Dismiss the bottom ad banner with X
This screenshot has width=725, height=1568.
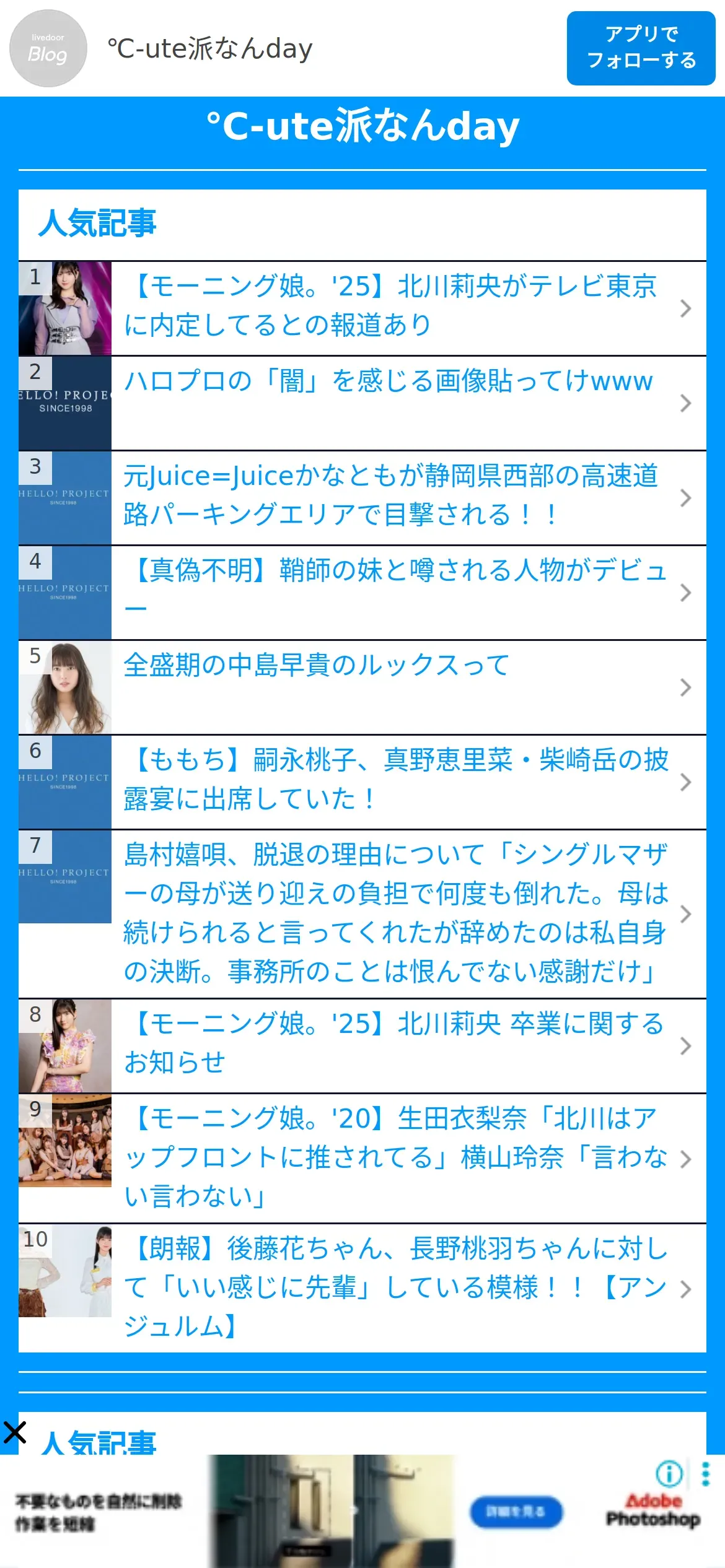point(15,1432)
